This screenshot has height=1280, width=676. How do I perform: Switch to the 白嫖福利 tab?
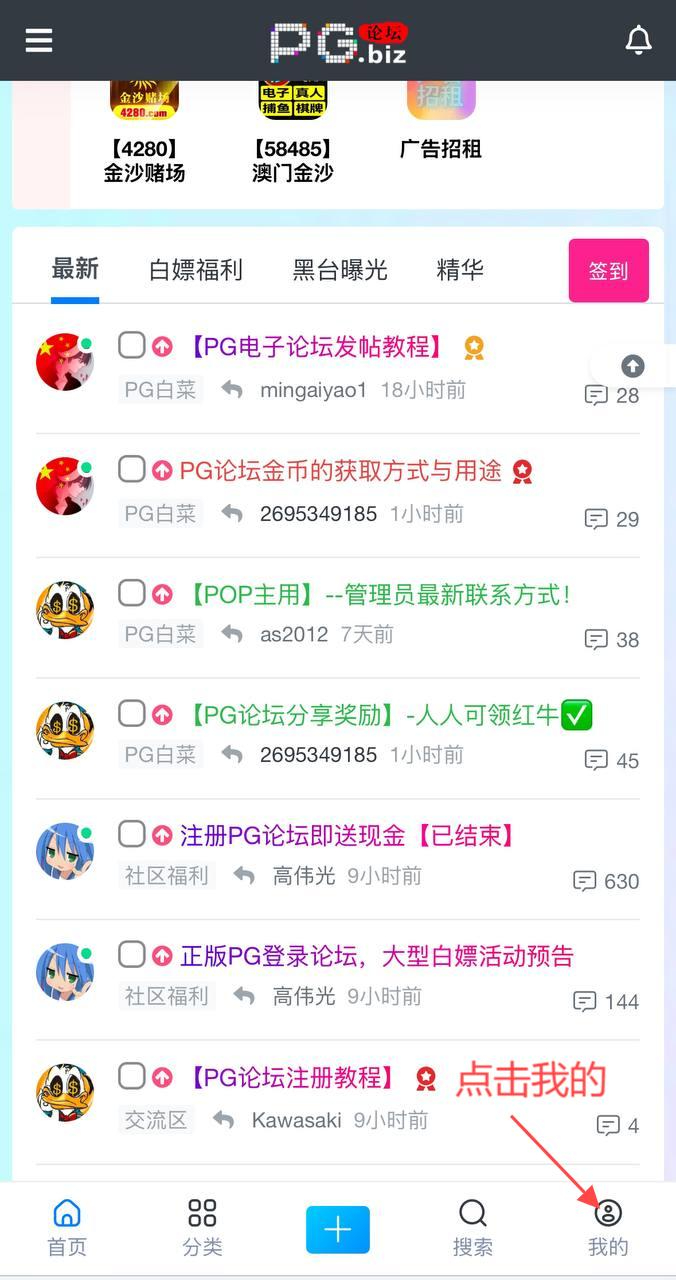(x=195, y=270)
